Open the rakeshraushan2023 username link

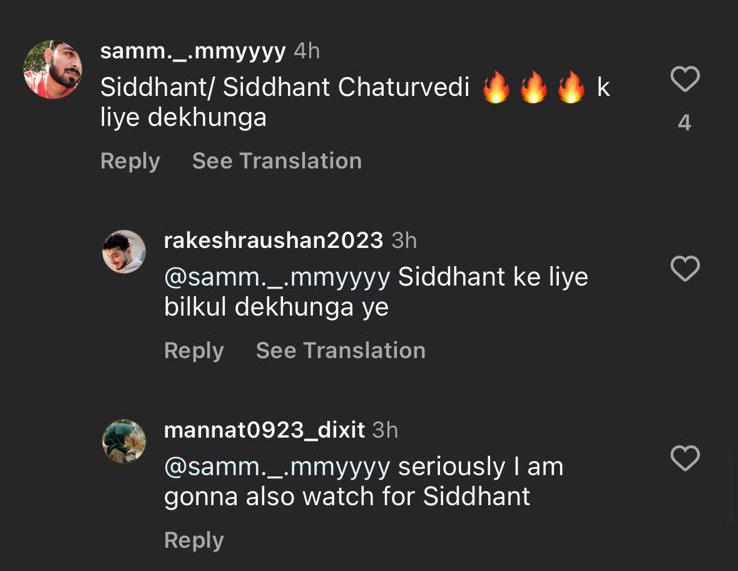pos(273,240)
